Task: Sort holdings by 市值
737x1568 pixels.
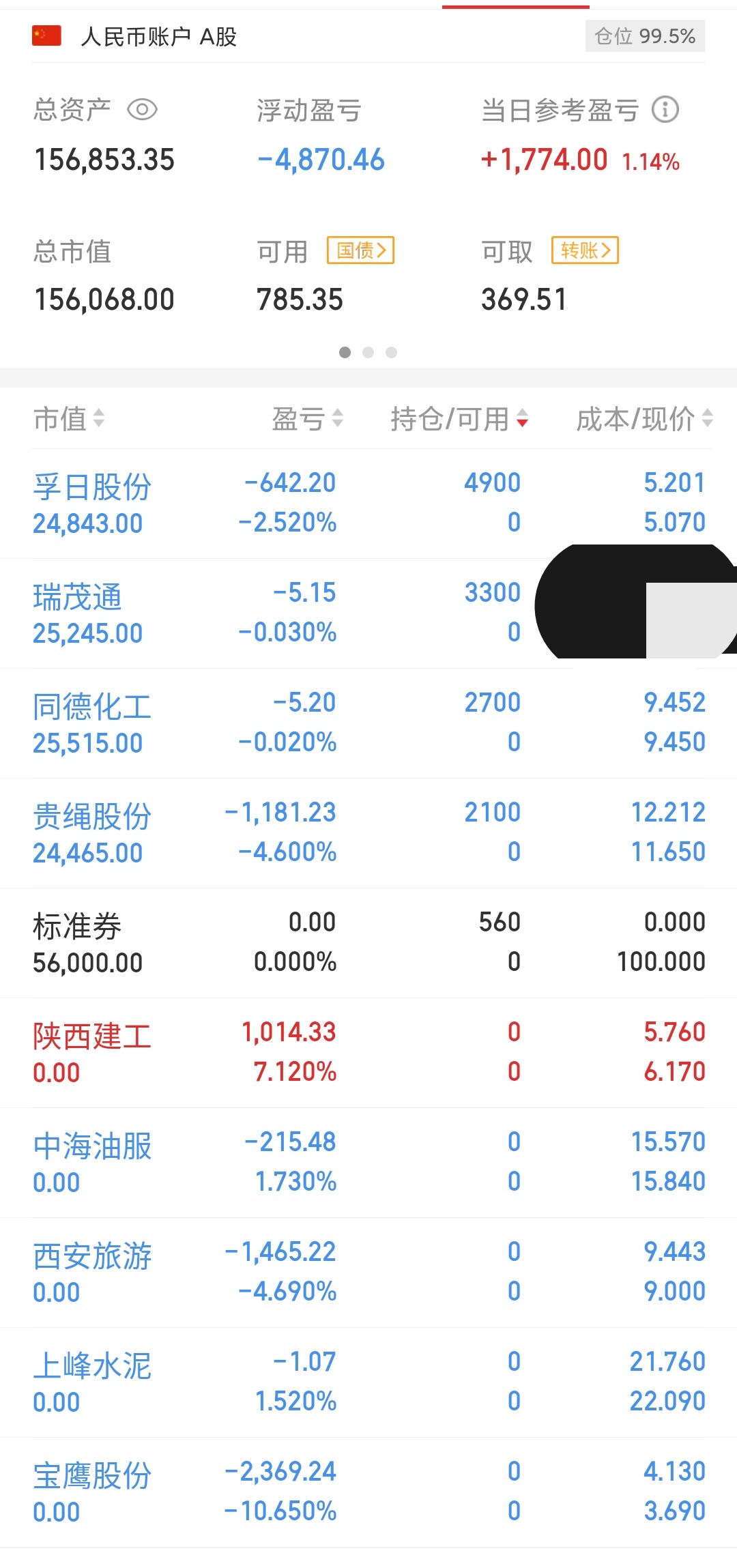Action: point(69,418)
